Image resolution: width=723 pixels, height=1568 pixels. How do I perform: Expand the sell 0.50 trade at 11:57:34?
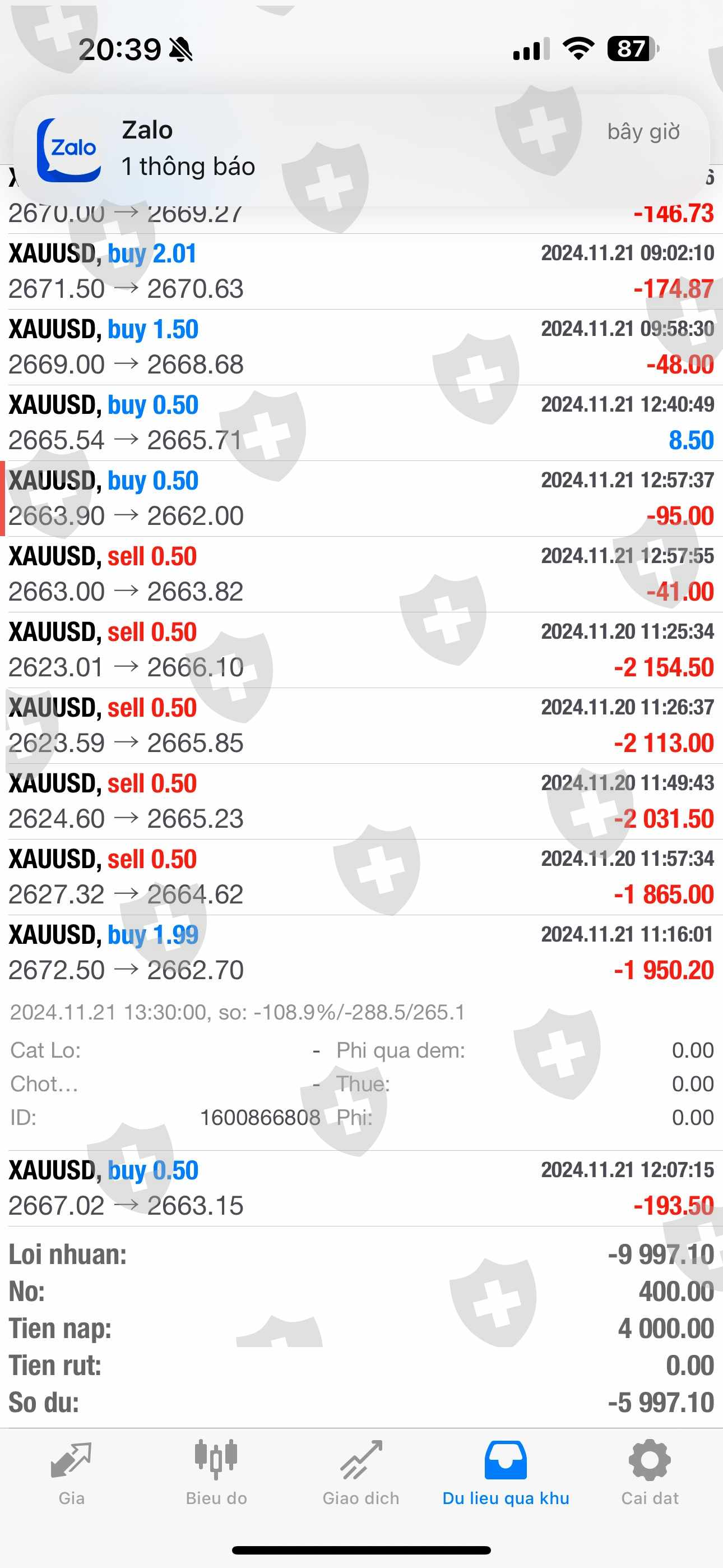coord(361,877)
